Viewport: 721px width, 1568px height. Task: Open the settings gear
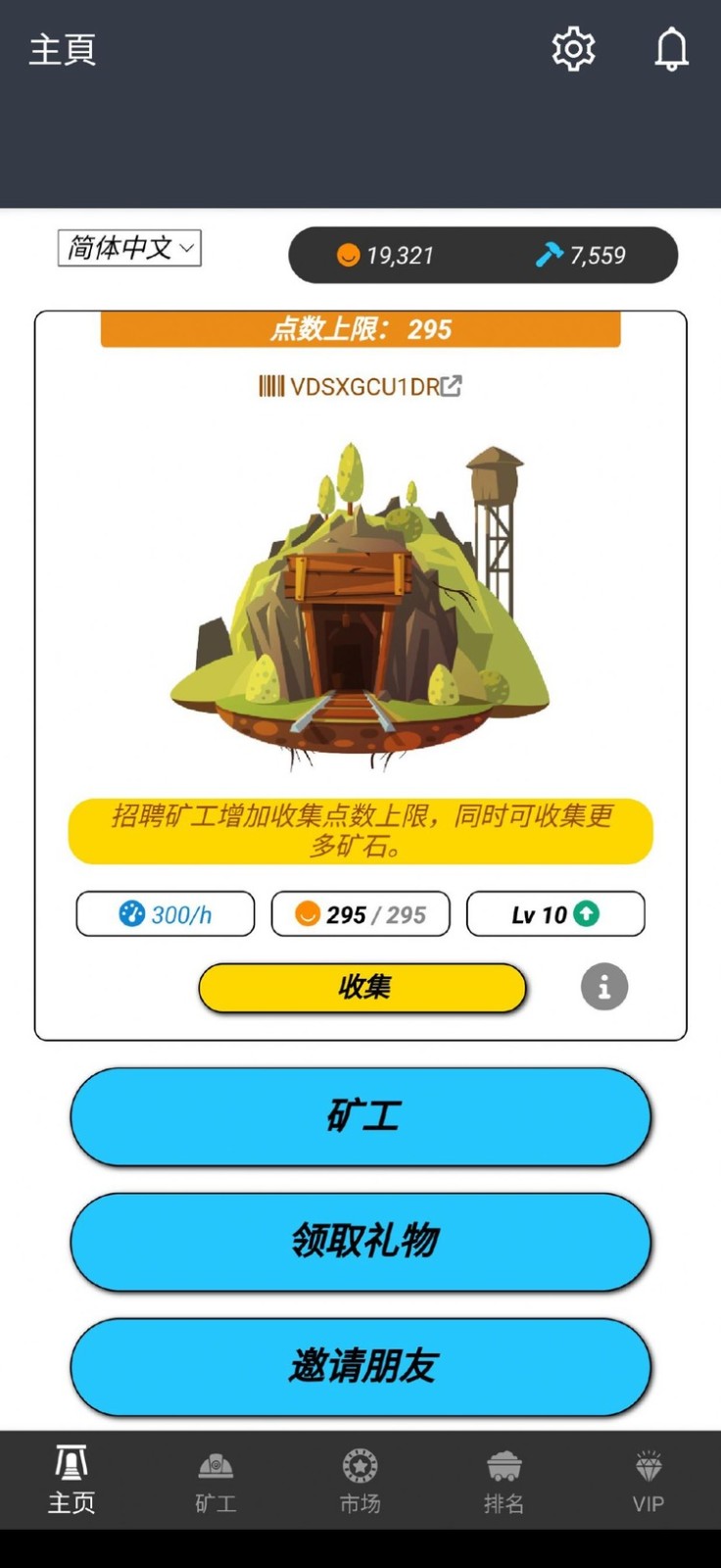click(573, 49)
